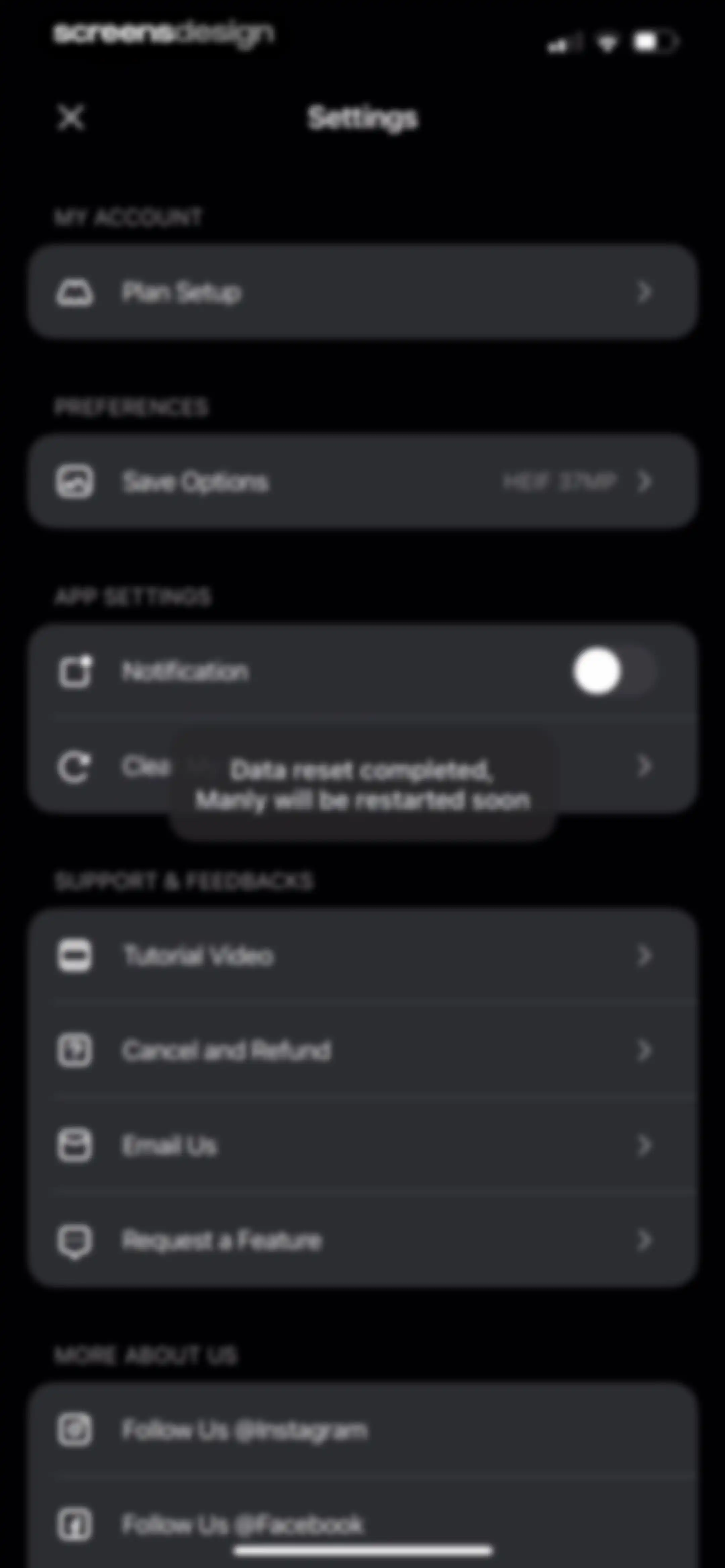The height and width of the screenshot is (1568, 725).
Task: Open the Tutorial Video
Action: [362, 956]
